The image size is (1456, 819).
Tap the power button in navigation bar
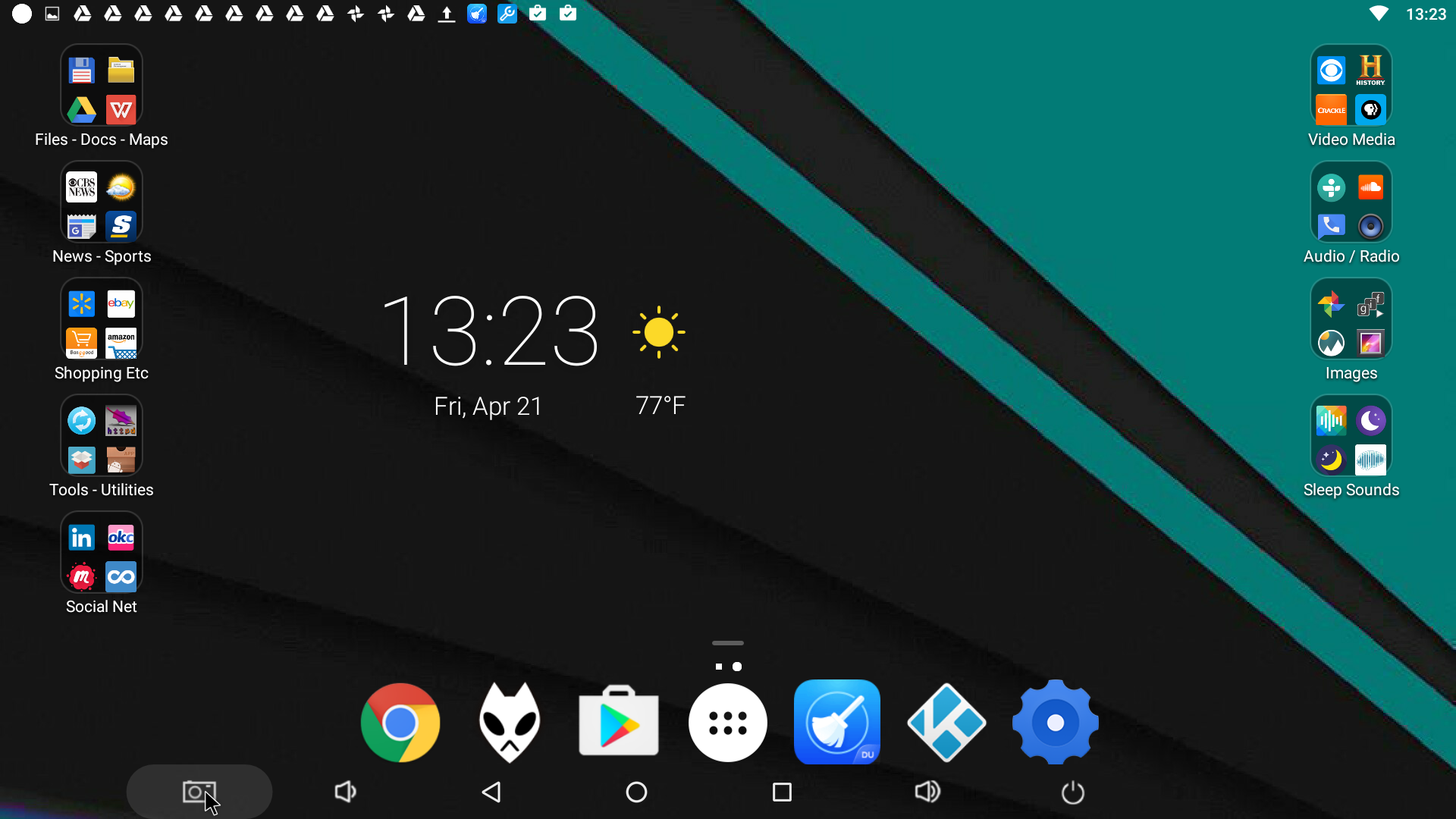coord(1072,792)
